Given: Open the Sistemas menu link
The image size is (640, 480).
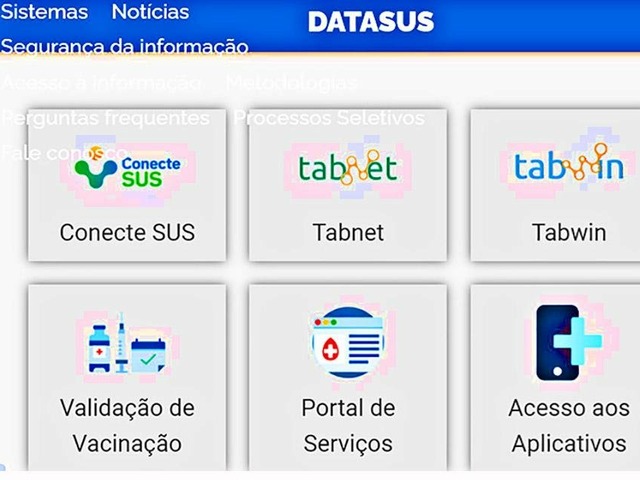Looking at the screenshot, I should click(x=44, y=12).
